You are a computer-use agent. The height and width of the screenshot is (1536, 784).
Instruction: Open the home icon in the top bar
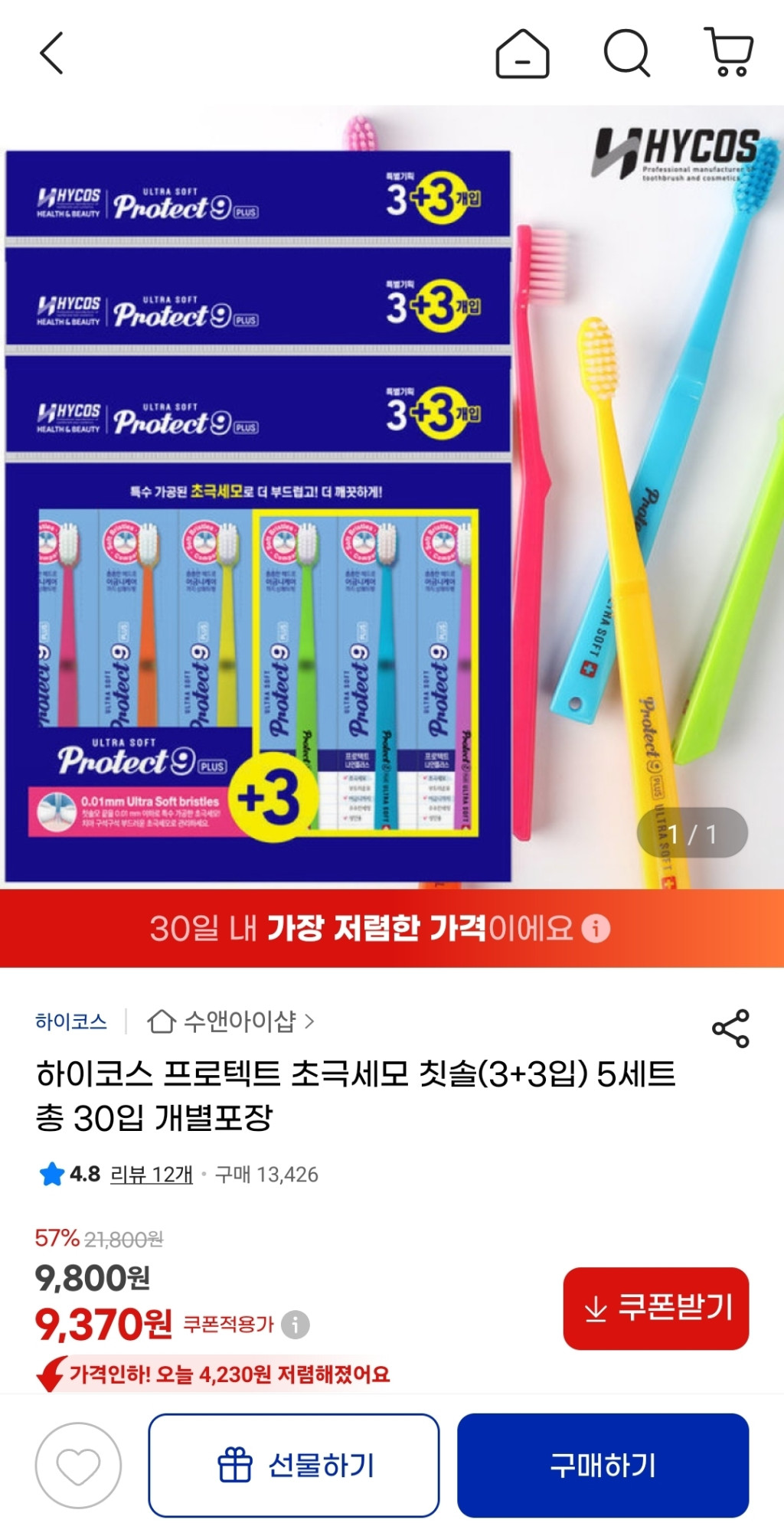coord(522,54)
